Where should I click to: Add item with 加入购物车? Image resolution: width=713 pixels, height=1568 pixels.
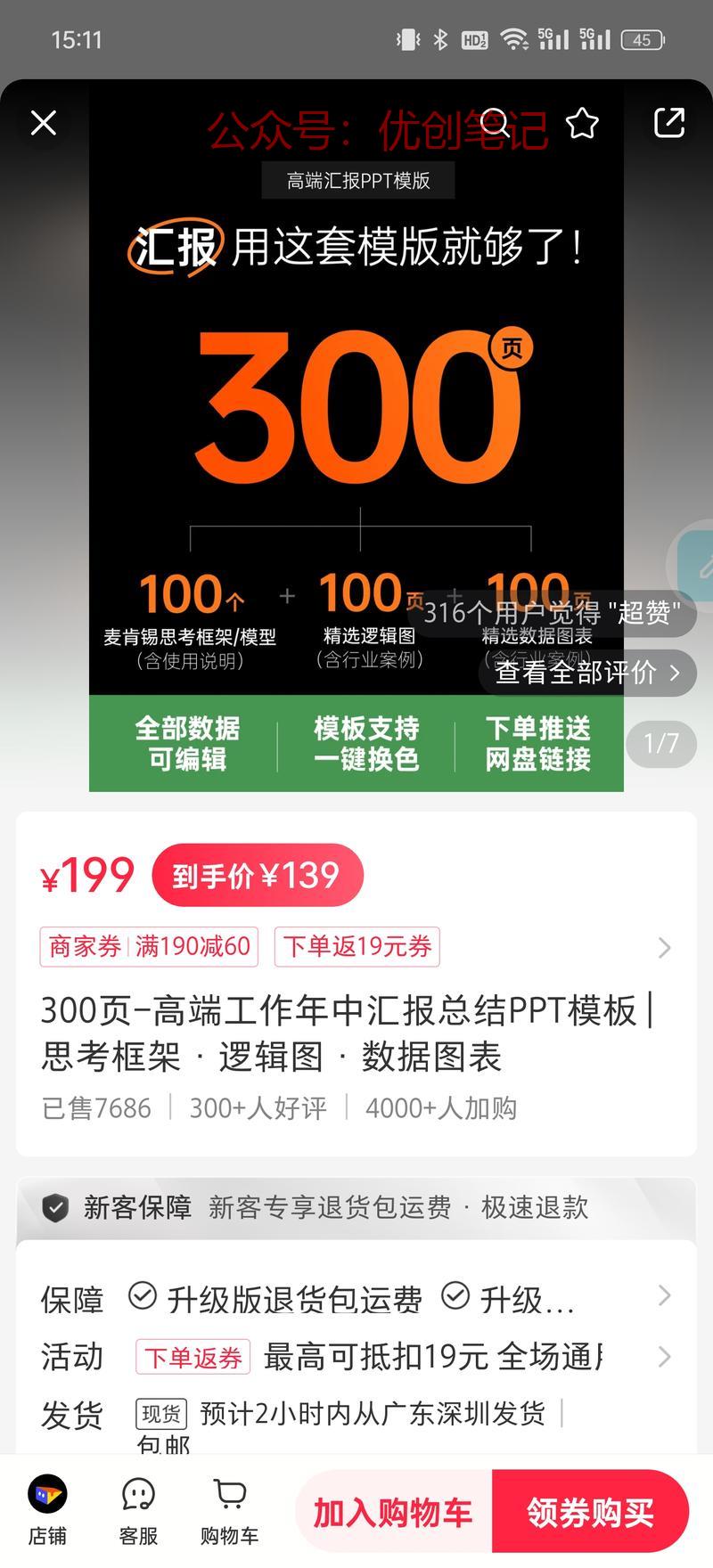(393, 1512)
